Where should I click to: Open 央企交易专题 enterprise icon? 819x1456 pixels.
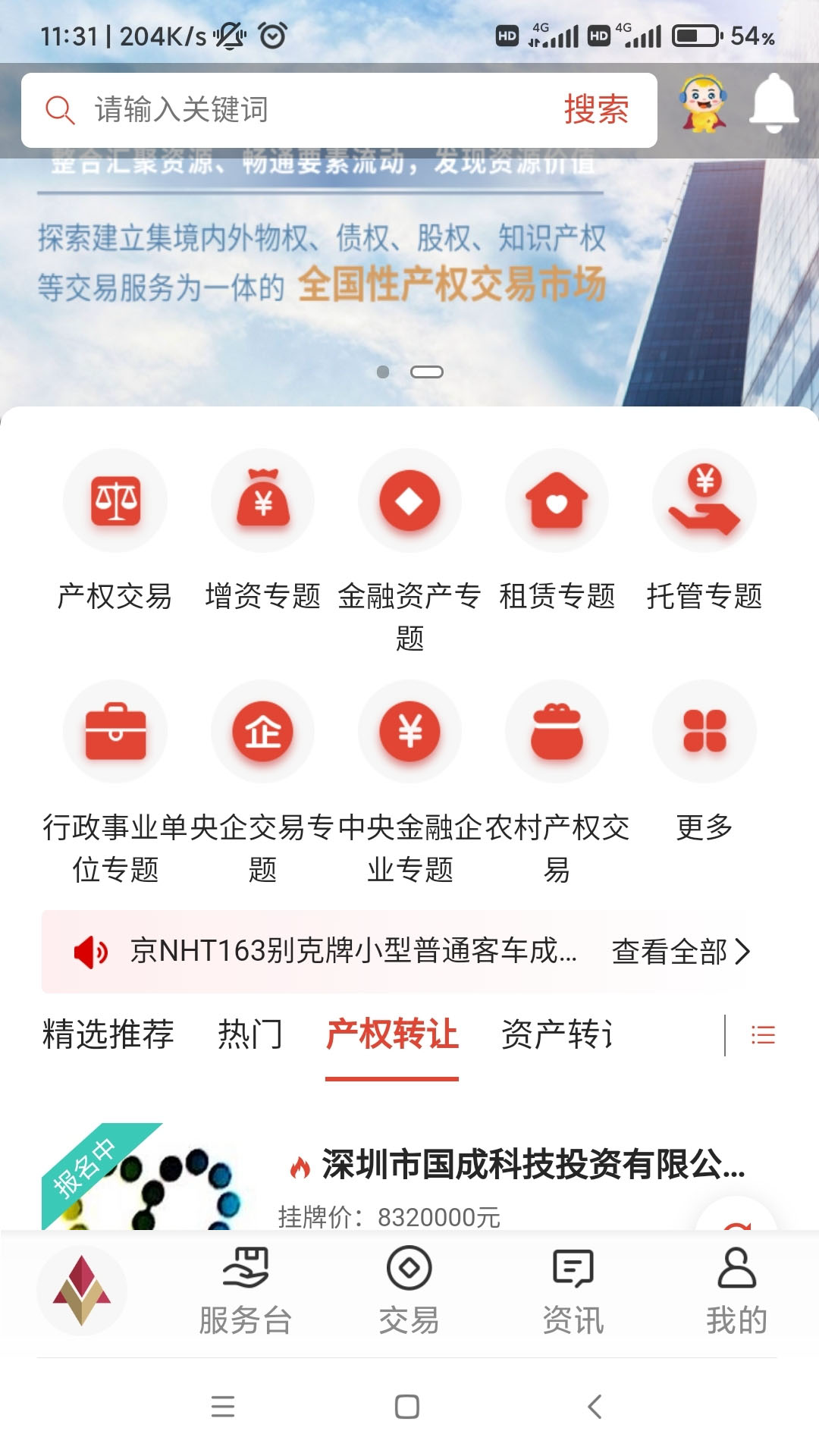pyautogui.click(x=262, y=730)
